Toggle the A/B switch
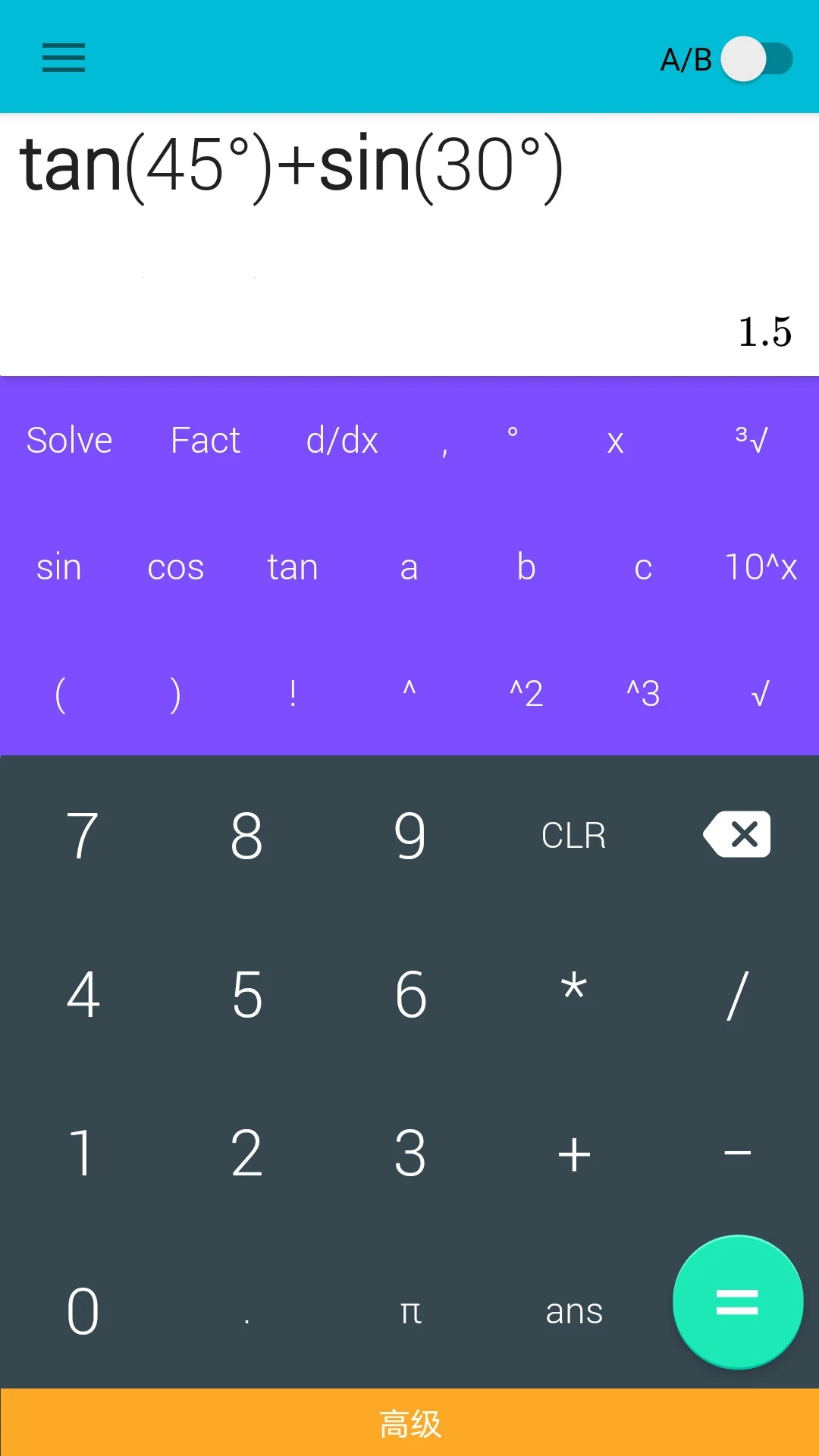This screenshot has height=1456, width=819. (x=755, y=59)
